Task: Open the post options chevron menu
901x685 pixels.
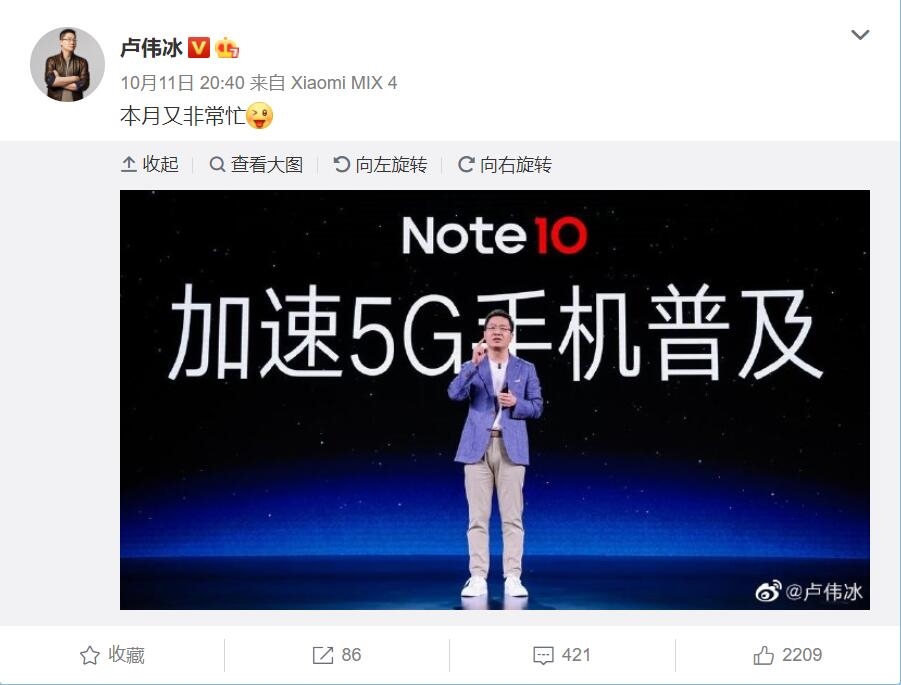Action: (859, 36)
